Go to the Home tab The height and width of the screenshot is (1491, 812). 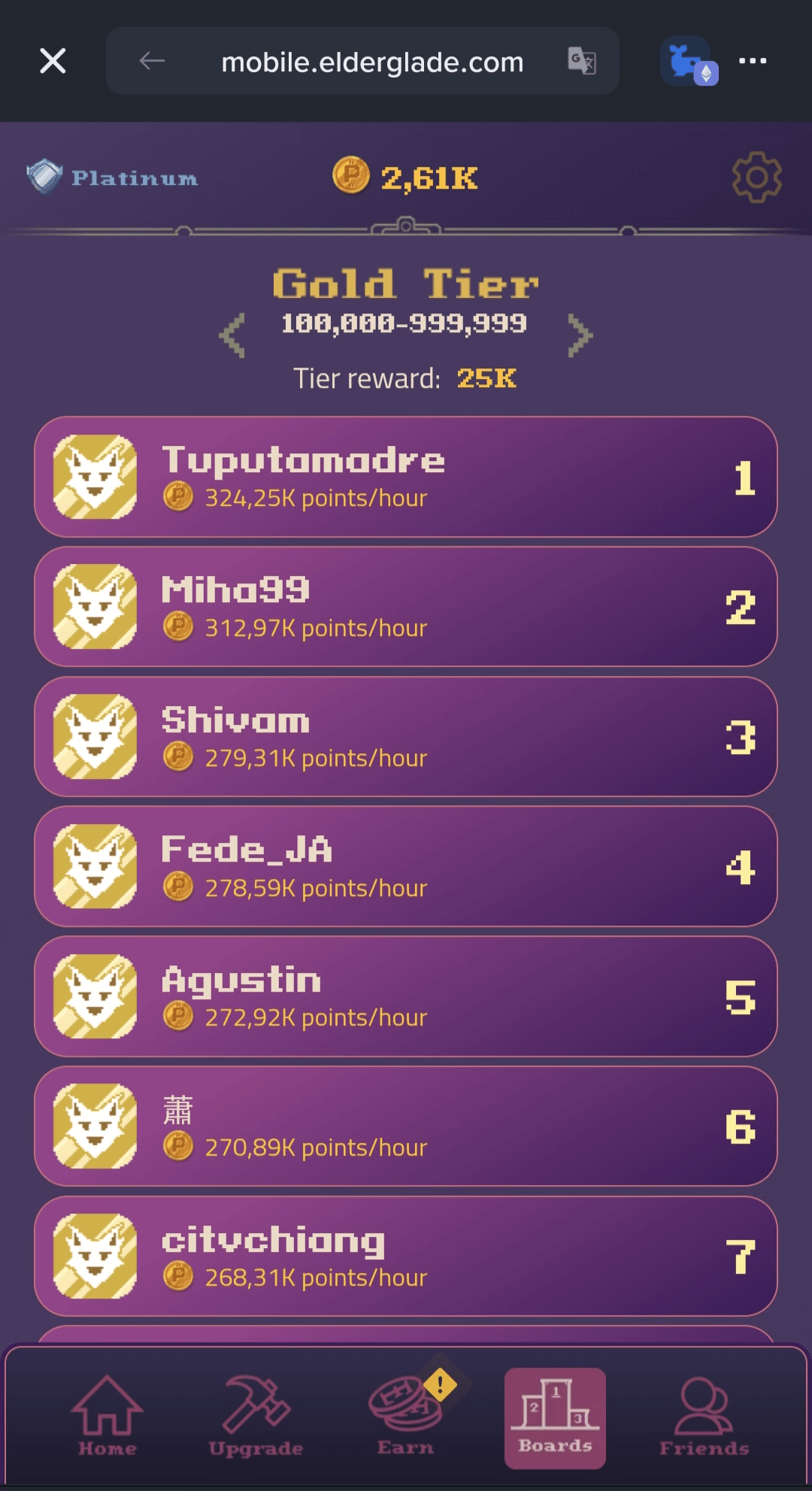point(107,1417)
